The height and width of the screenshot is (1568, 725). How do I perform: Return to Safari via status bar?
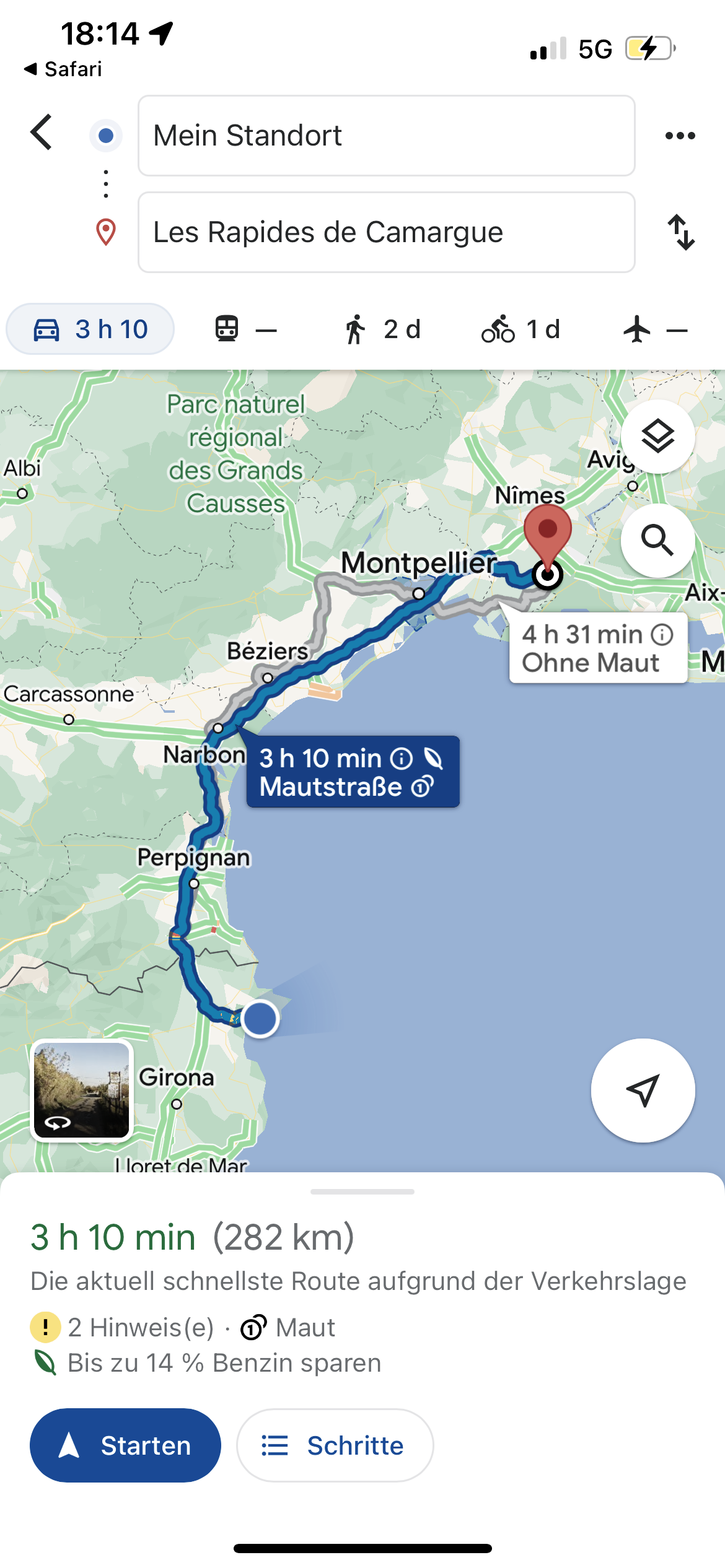63,69
